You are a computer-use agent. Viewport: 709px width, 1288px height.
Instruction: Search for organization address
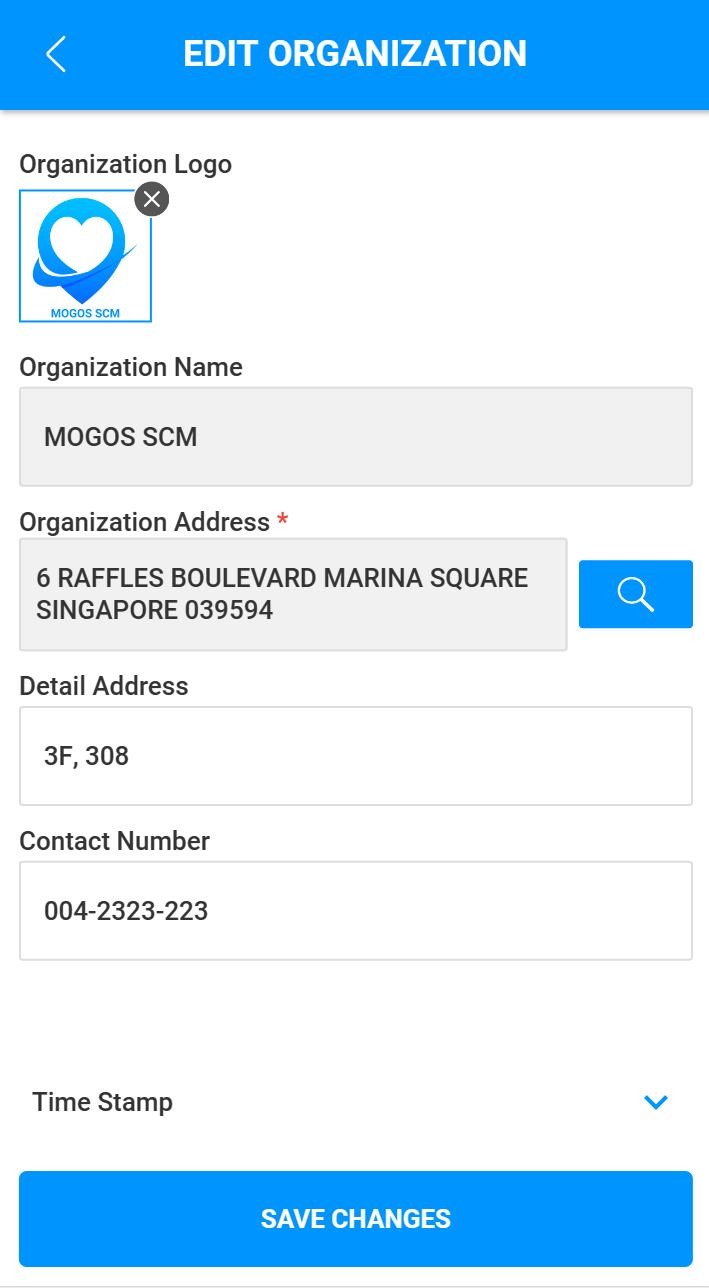pyautogui.click(x=635, y=594)
